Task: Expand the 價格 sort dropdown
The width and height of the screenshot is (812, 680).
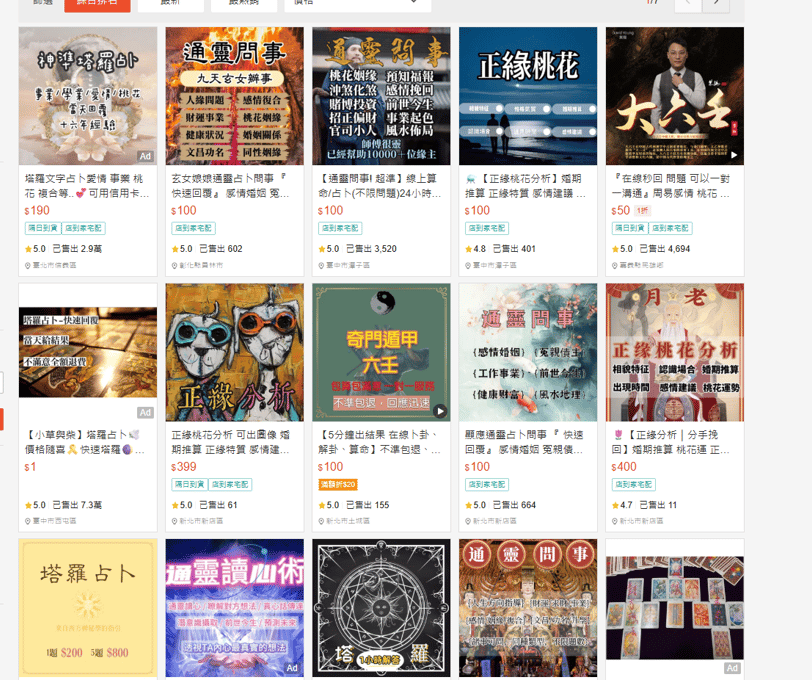Action: (350, 3)
